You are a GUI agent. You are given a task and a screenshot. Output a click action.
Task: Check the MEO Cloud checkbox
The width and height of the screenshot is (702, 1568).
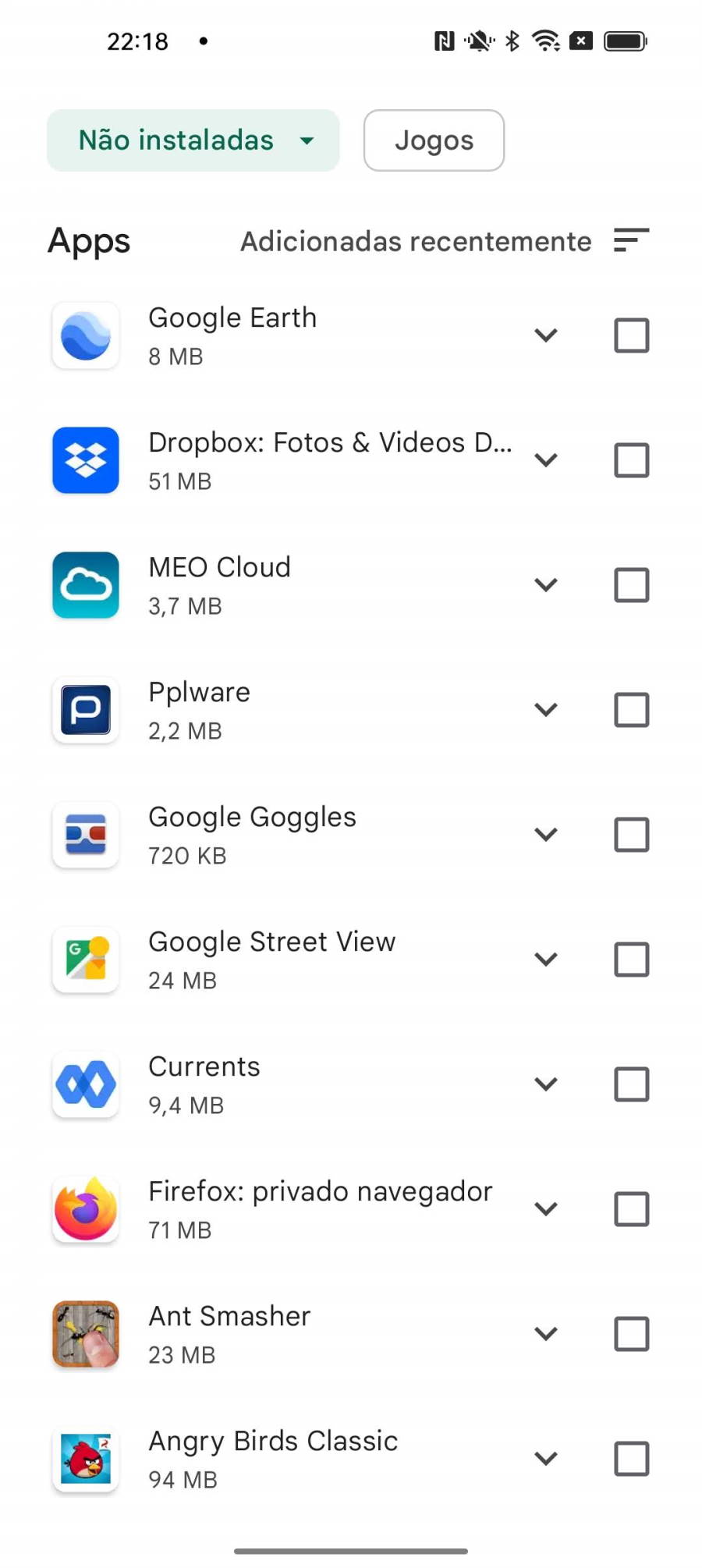[x=631, y=585]
